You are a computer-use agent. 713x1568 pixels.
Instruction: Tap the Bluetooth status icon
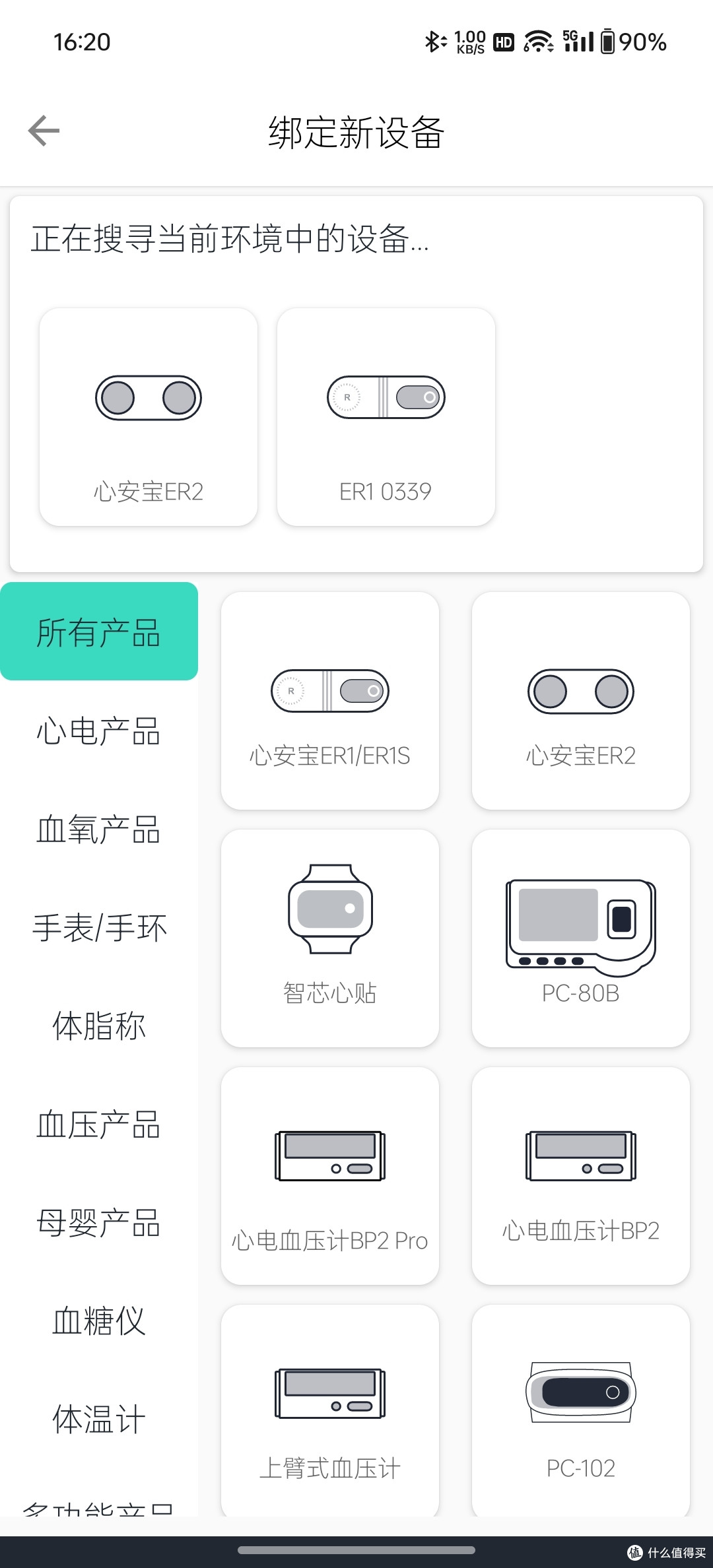tap(434, 42)
